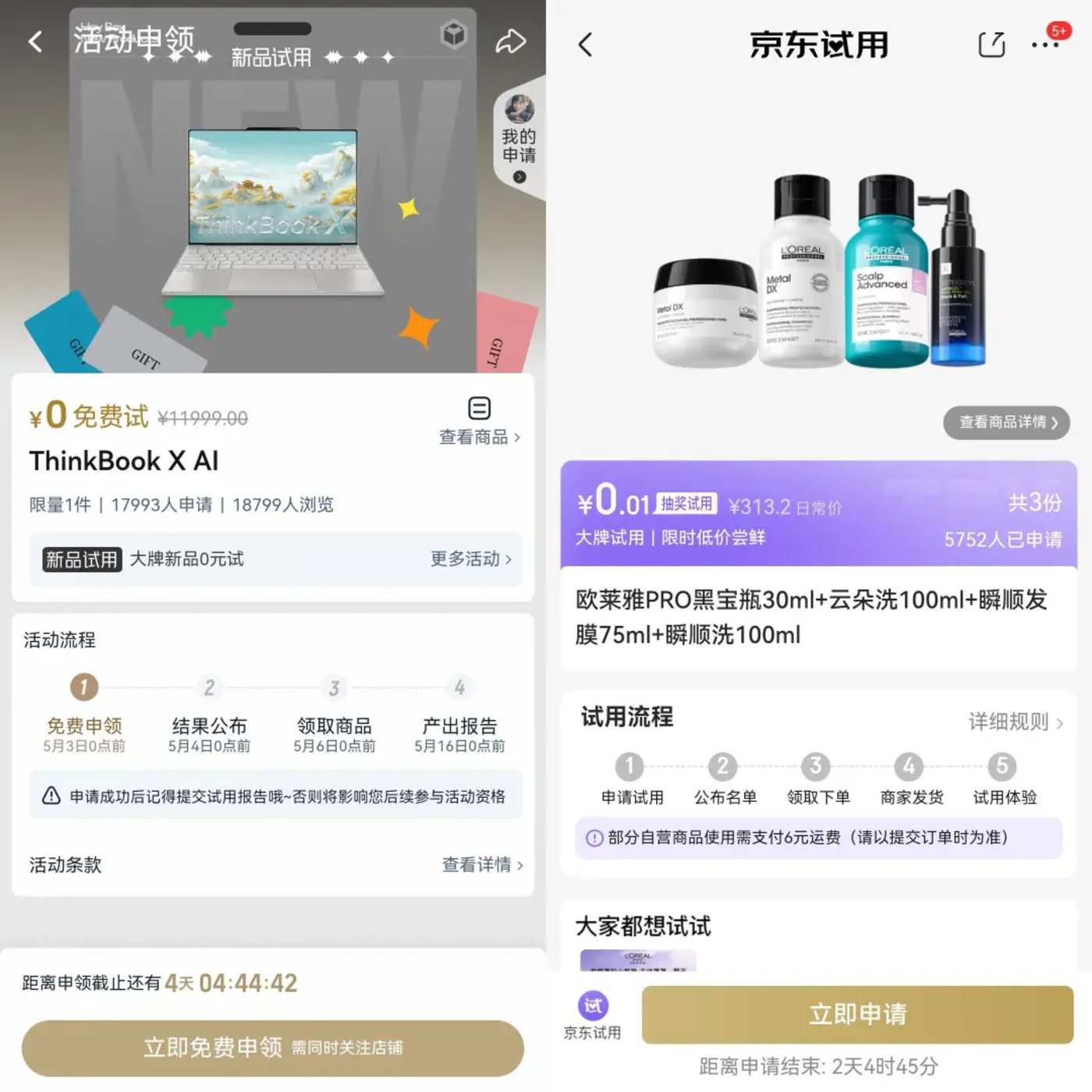Share the 京东试用 product page
Screen dimensions: 1092x1092
click(x=991, y=44)
